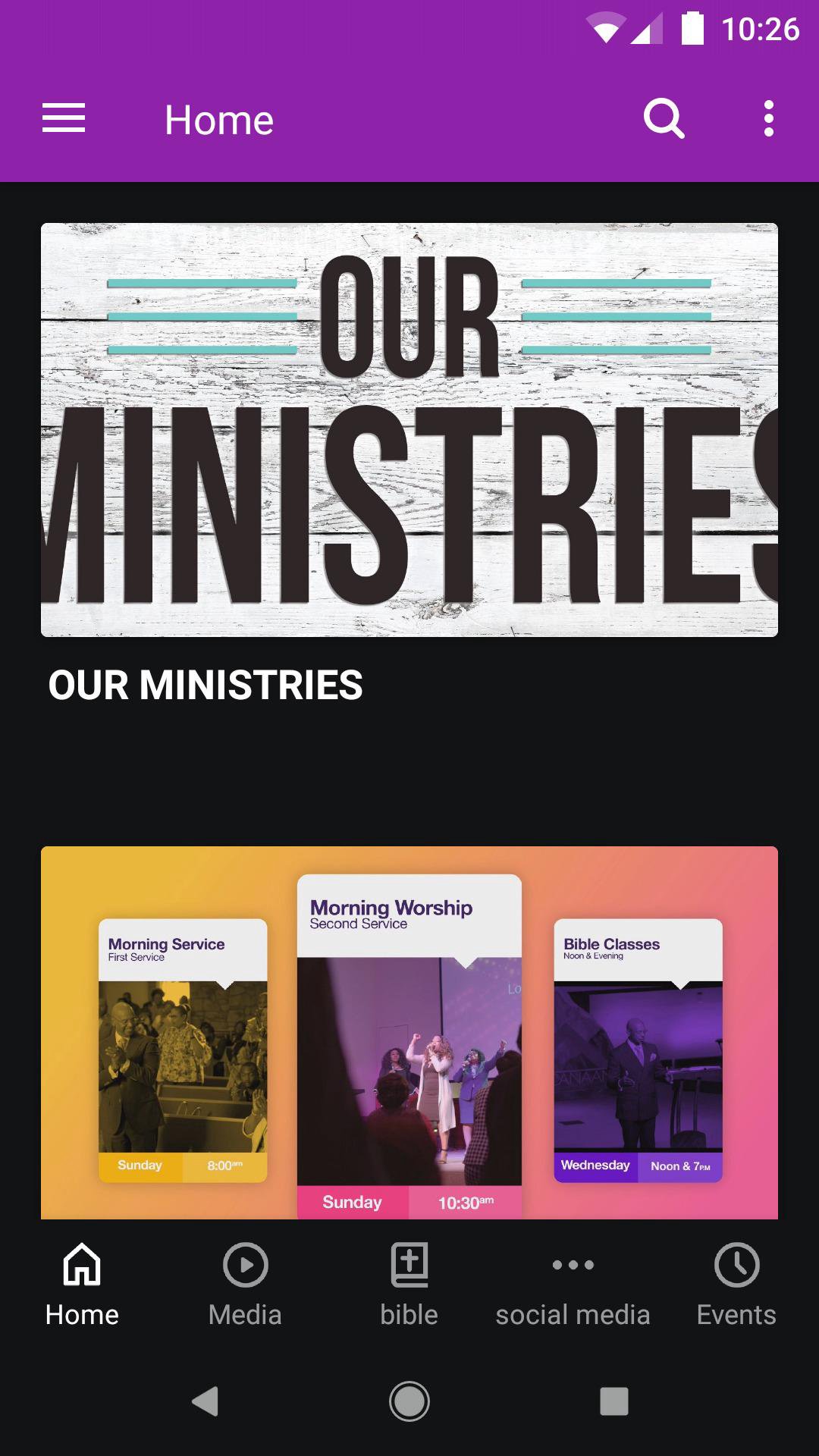This screenshot has height=1456, width=819.
Task: Open the three-dot overflow menu
Action: [x=768, y=119]
